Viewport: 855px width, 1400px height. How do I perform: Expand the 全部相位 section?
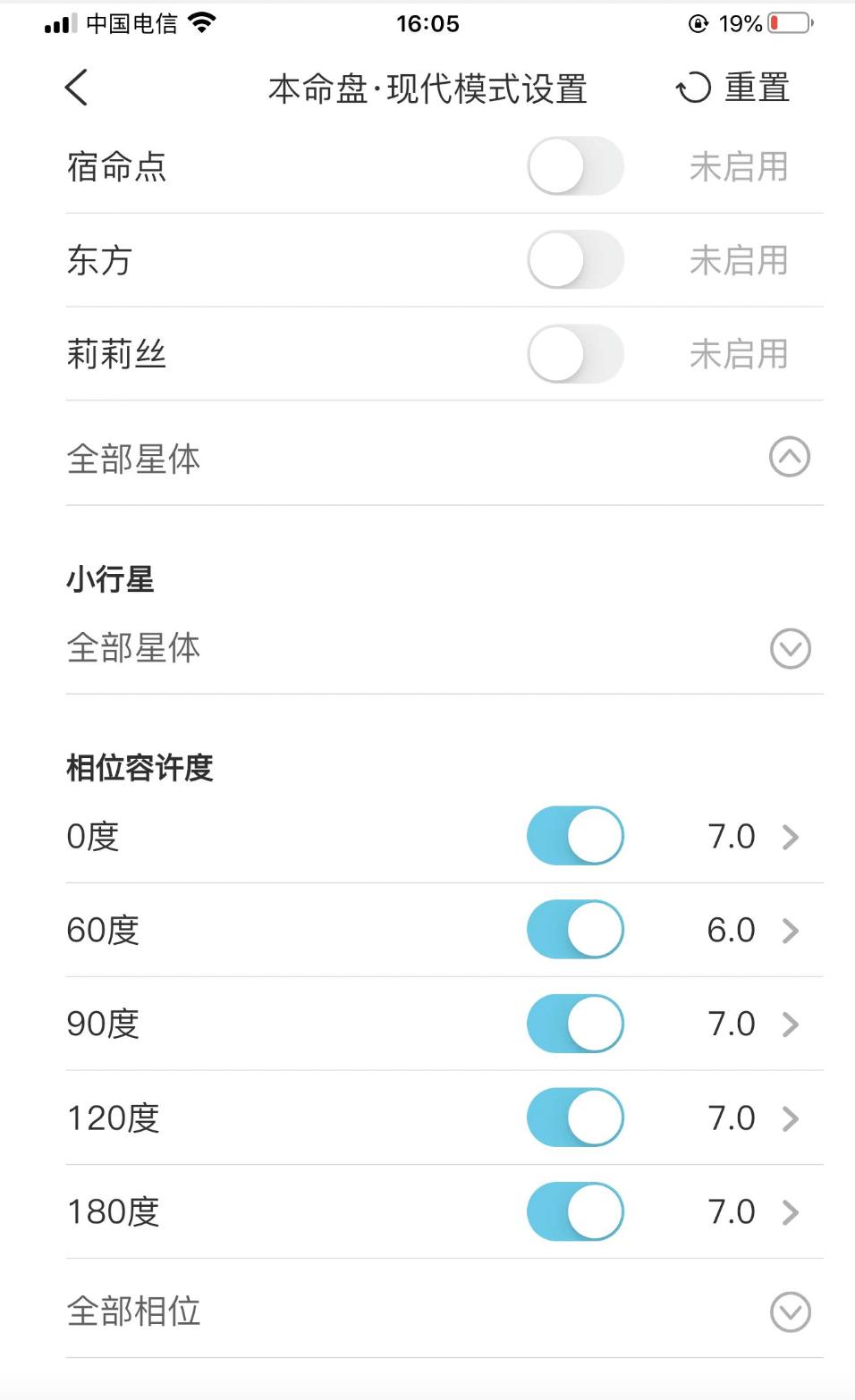(x=788, y=1312)
